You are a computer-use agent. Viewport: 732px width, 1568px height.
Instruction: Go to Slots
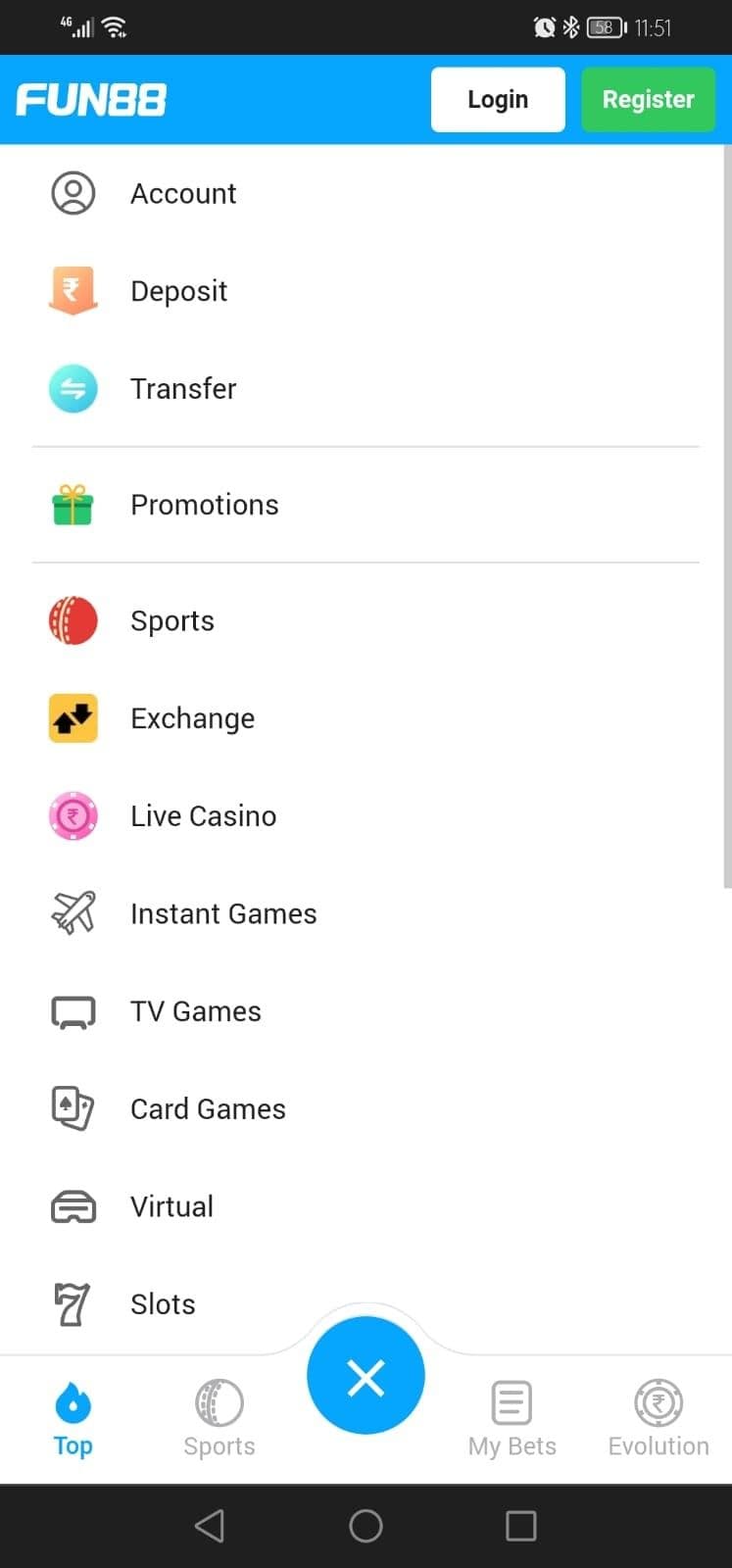pyautogui.click(x=163, y=1304)
